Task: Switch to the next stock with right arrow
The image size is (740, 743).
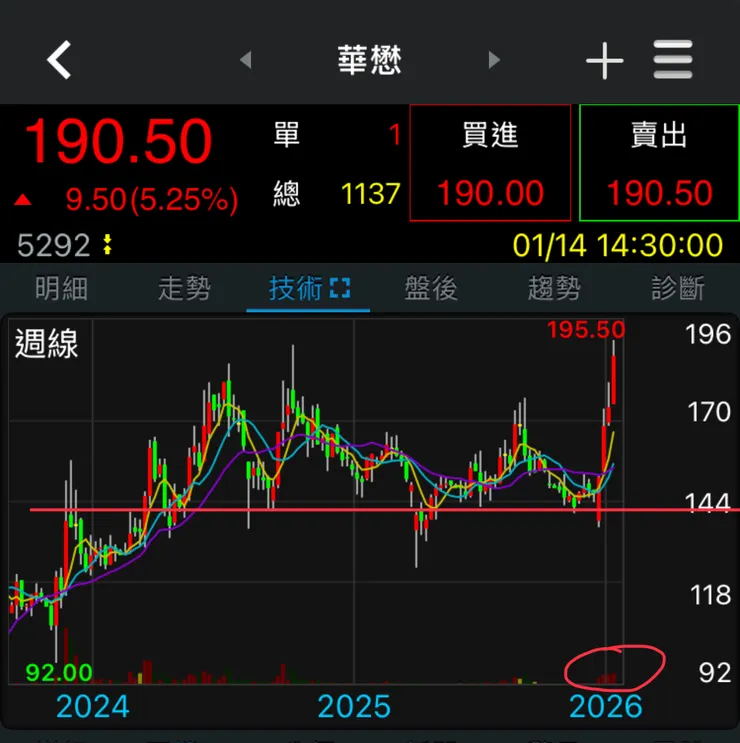Action: (494, 61)
